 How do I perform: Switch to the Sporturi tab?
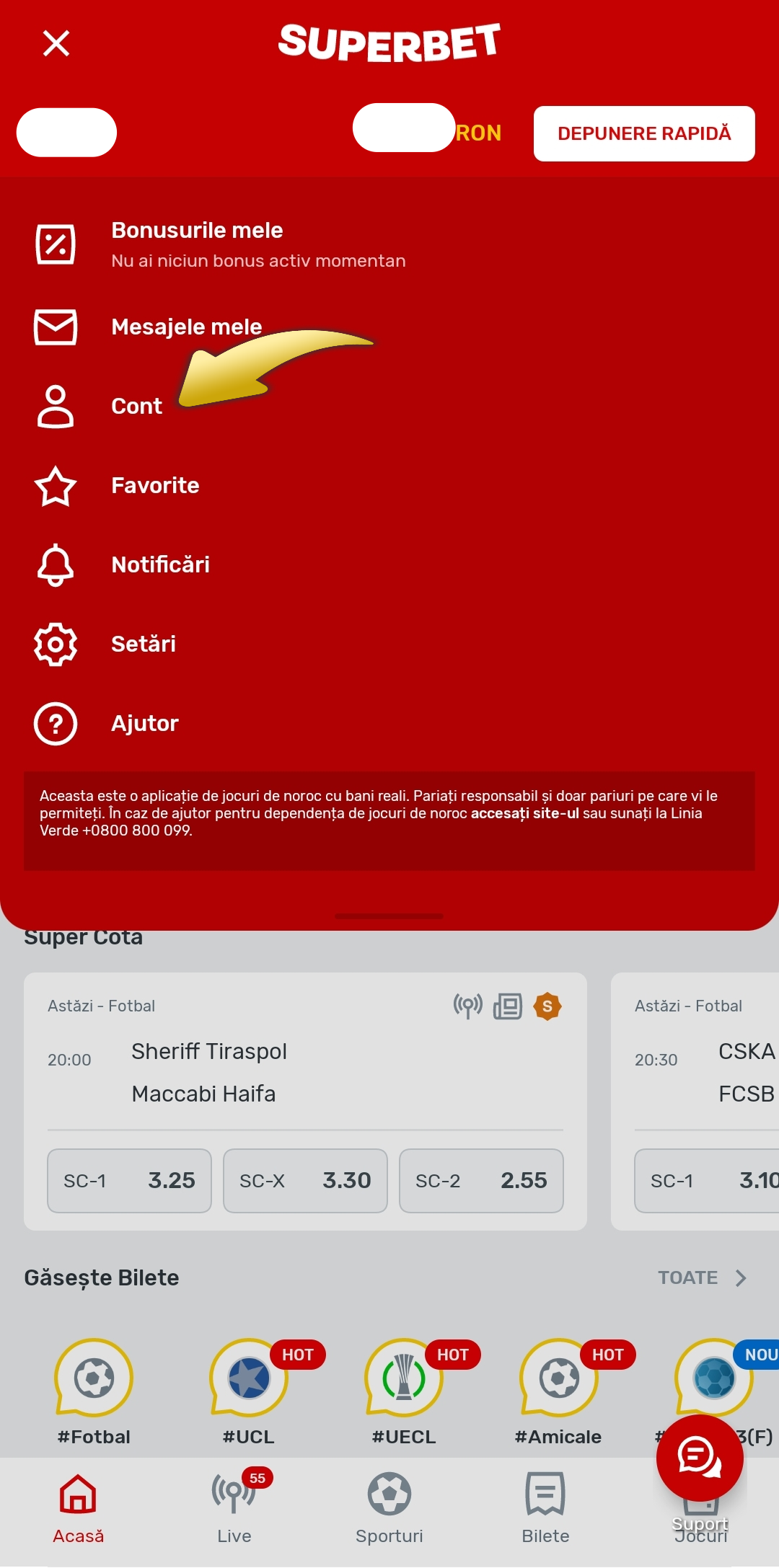click(389, 1507)
